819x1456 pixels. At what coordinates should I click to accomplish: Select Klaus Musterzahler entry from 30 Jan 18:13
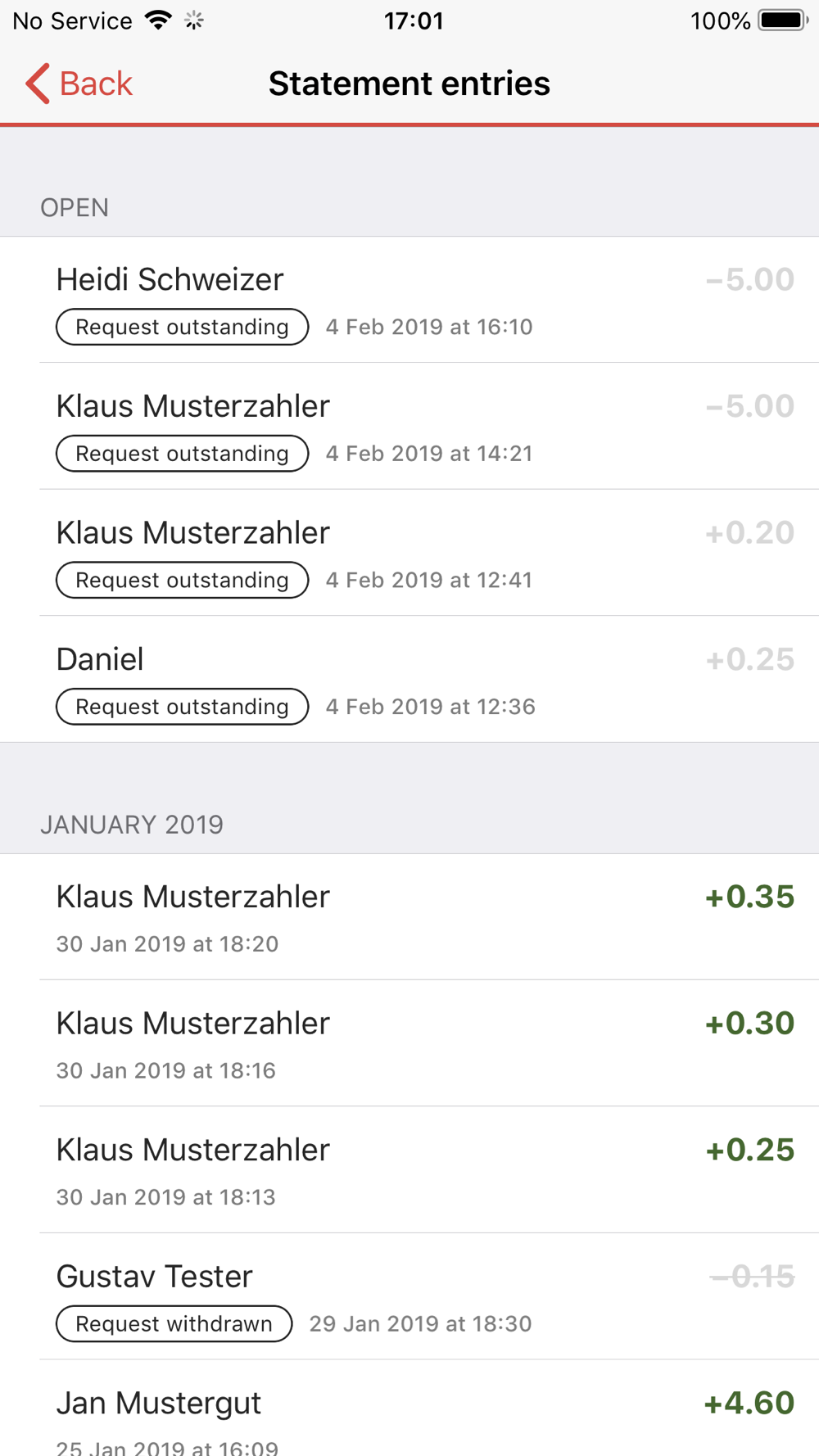tap(409, 1170)
